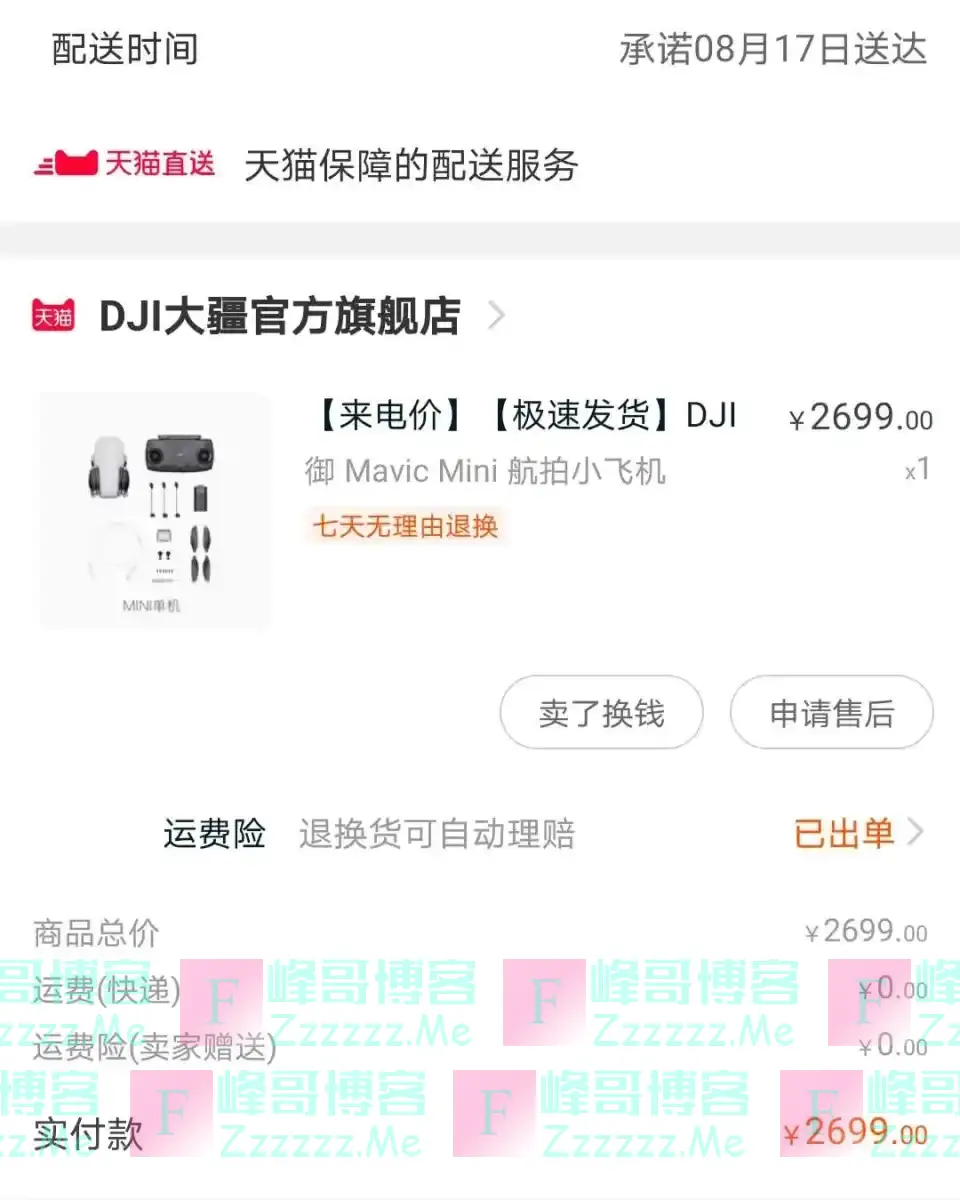Open the 运费险 已出单 details
This screenshot has height=1200, width=960.
coord(856,833)
